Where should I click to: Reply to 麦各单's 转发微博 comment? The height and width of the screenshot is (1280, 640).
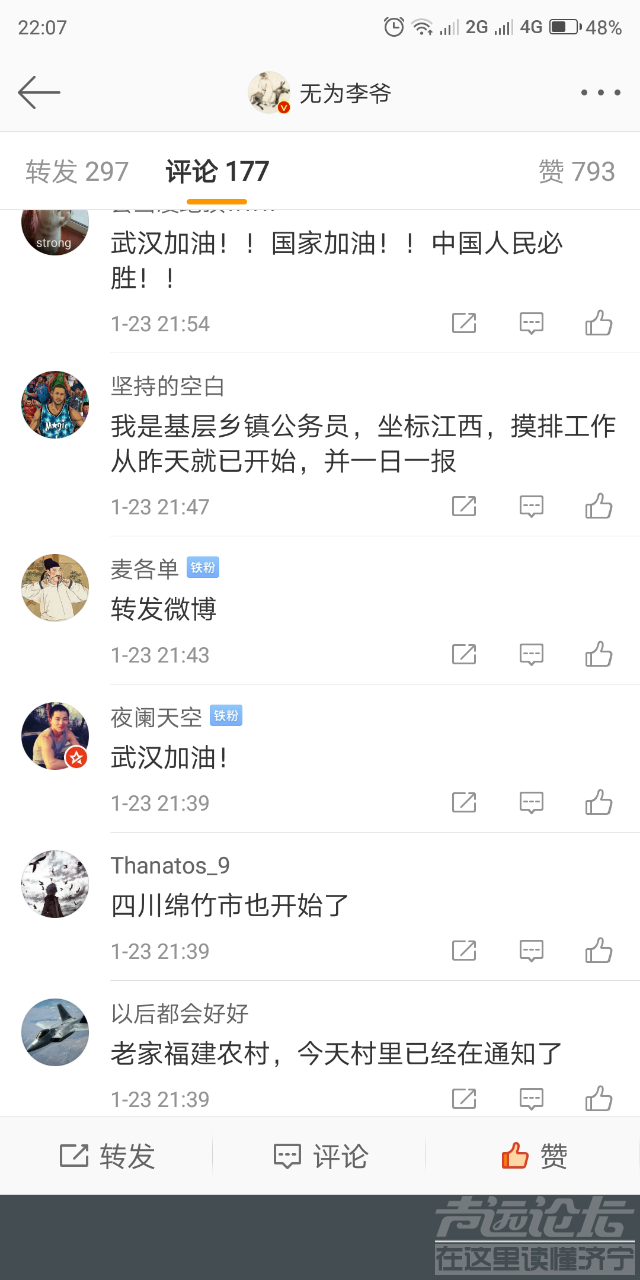pos(531,655)
